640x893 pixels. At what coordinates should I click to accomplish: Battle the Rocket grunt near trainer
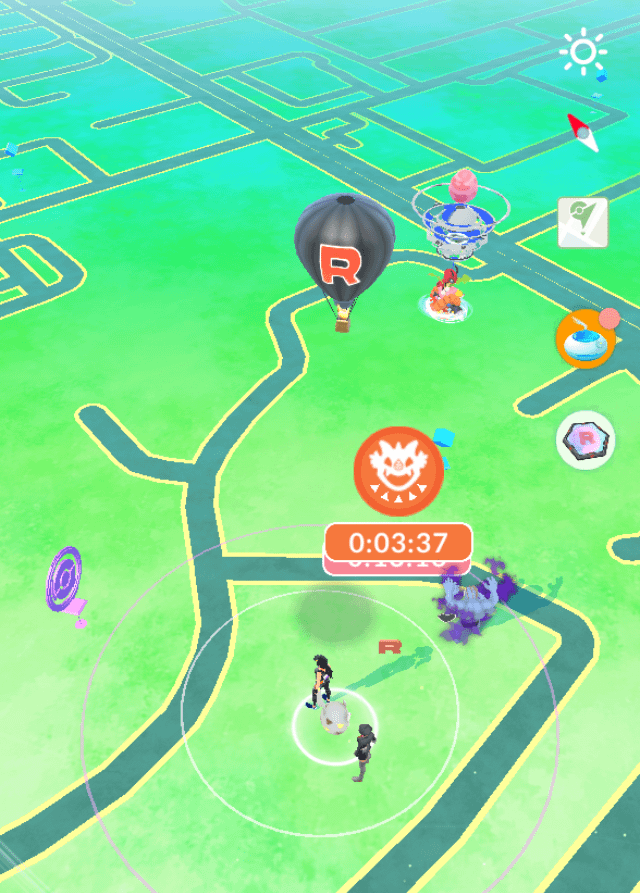click(x=364, y=752)
